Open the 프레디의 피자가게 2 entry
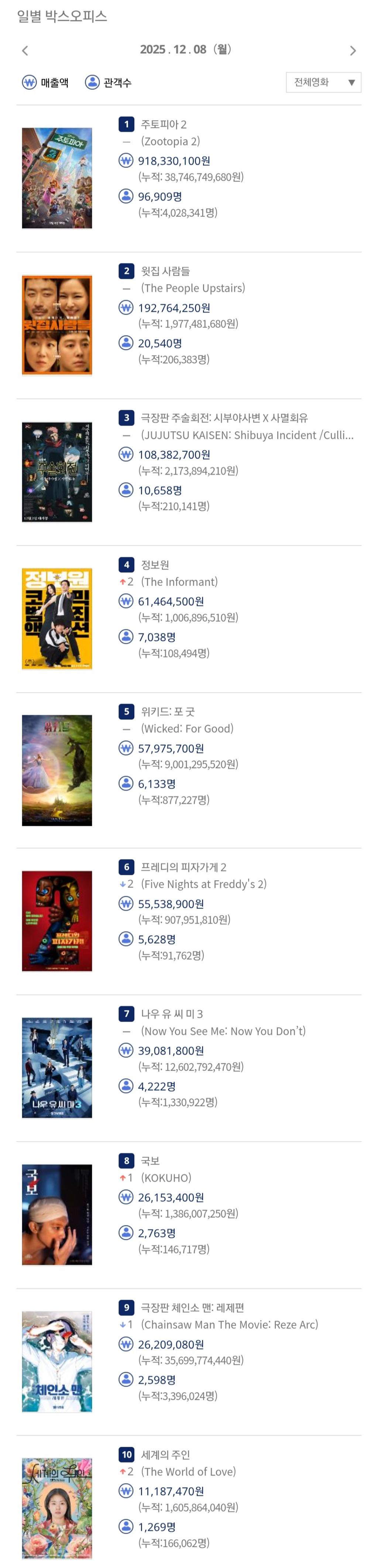 [x=183, y=867]
